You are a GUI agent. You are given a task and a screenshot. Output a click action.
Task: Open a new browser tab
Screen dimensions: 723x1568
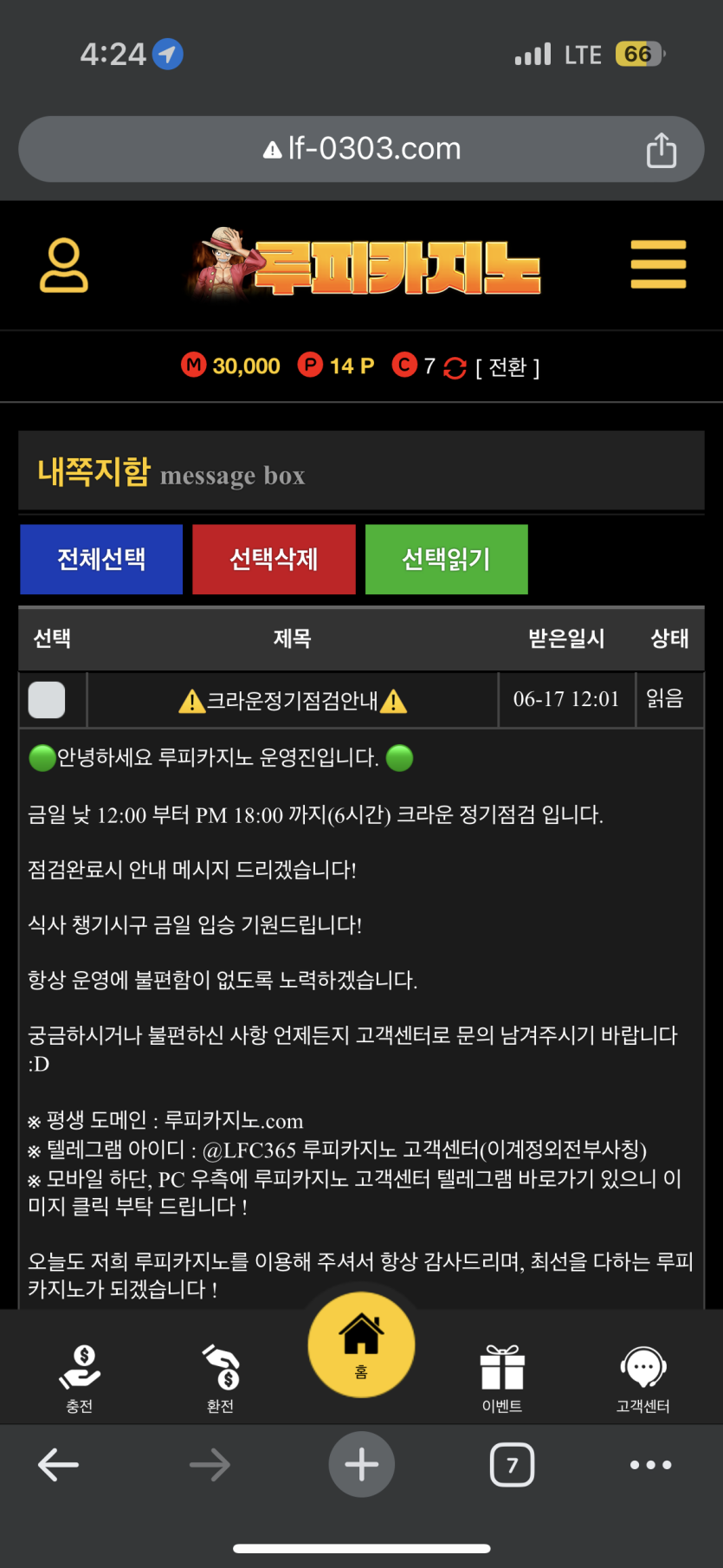click(362, 1465)
